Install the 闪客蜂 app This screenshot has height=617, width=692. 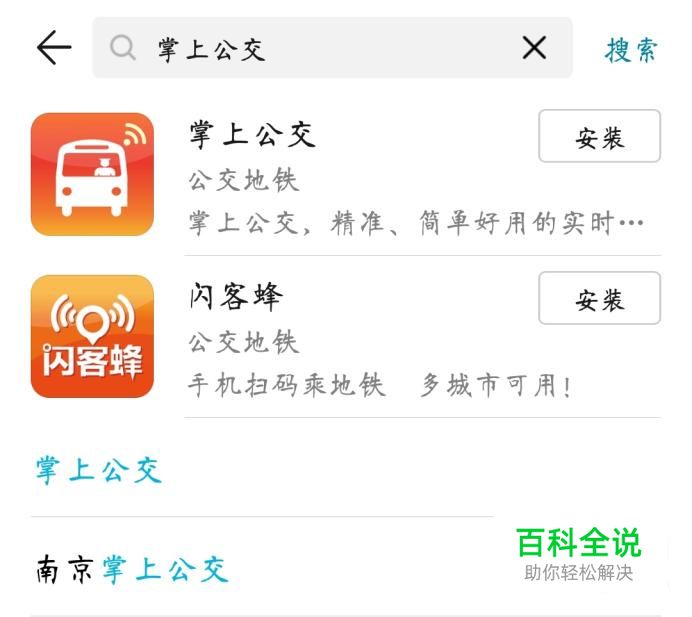599,298
